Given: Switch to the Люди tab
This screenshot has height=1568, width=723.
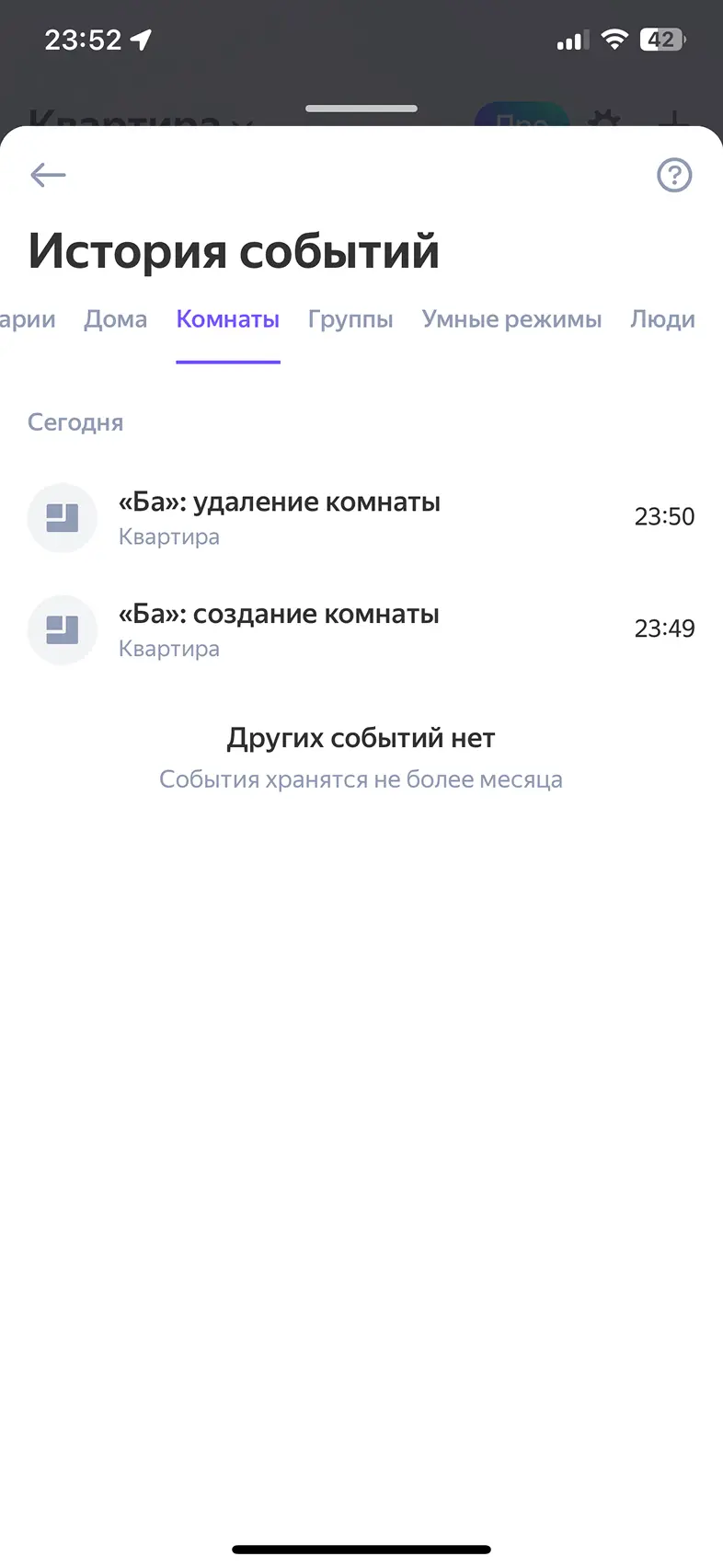Looking at the screenshot, I should tap(662, 319).
